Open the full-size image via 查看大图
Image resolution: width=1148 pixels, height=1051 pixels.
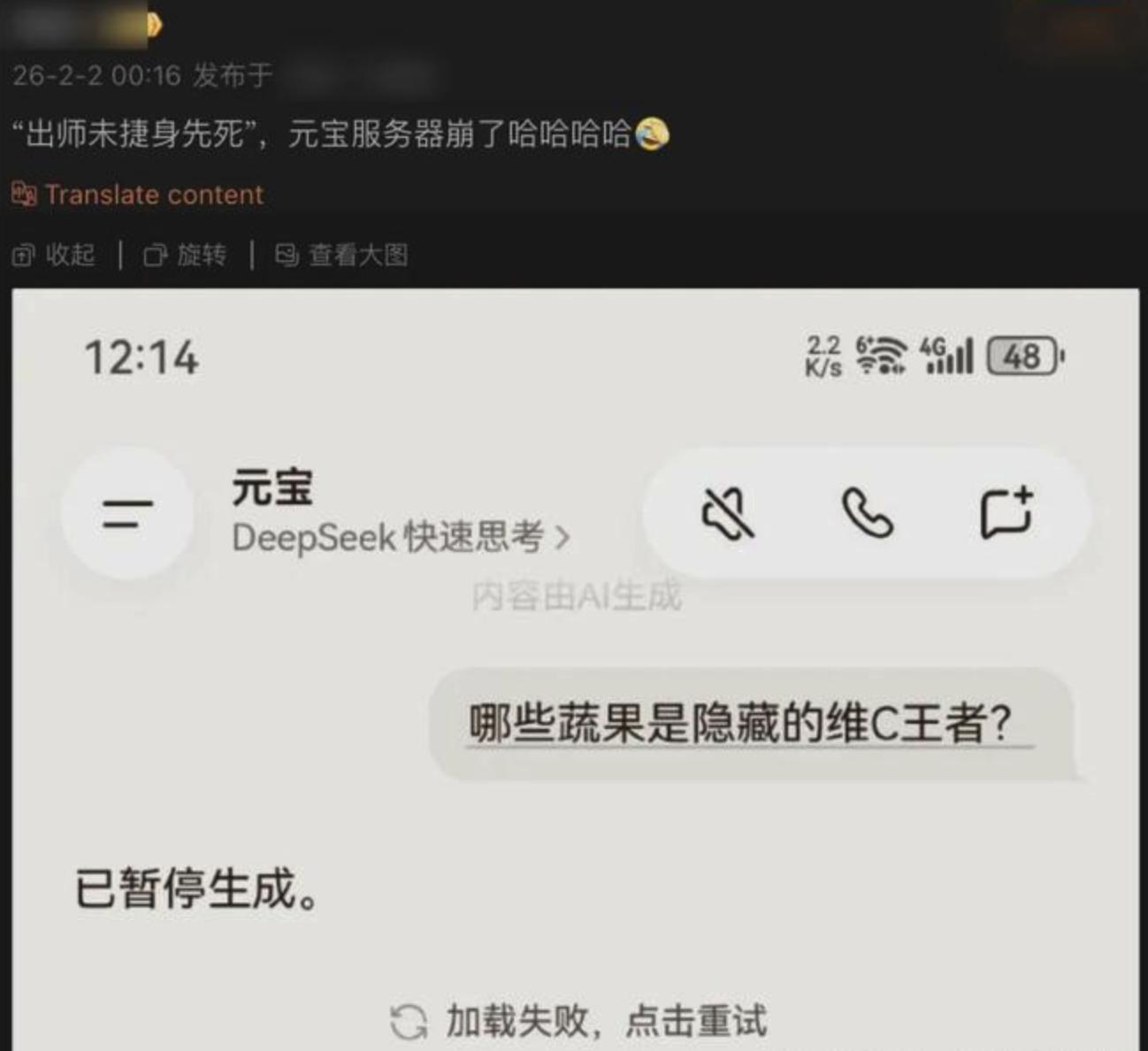(342, 256)
